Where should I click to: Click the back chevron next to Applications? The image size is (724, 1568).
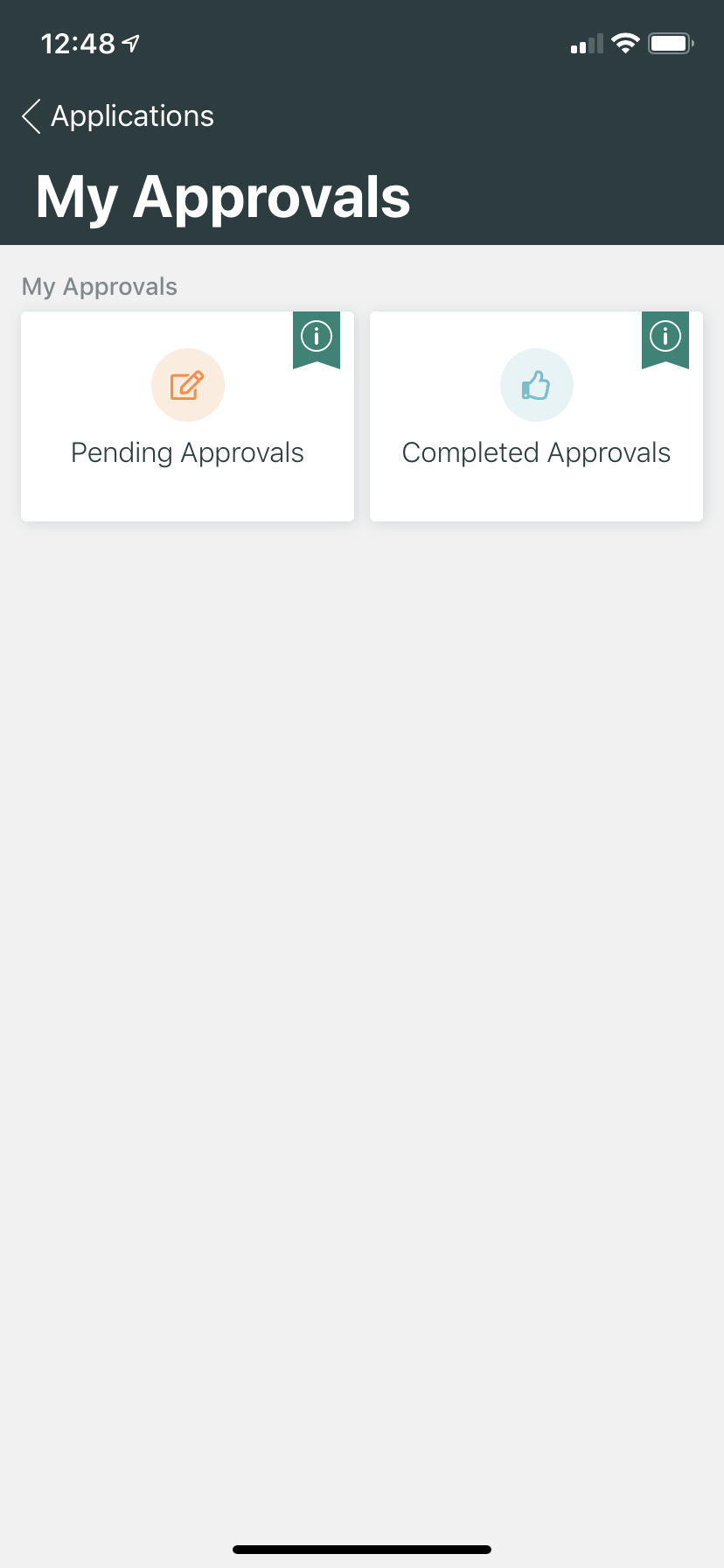pyautogui.click(x=29, y=115)
